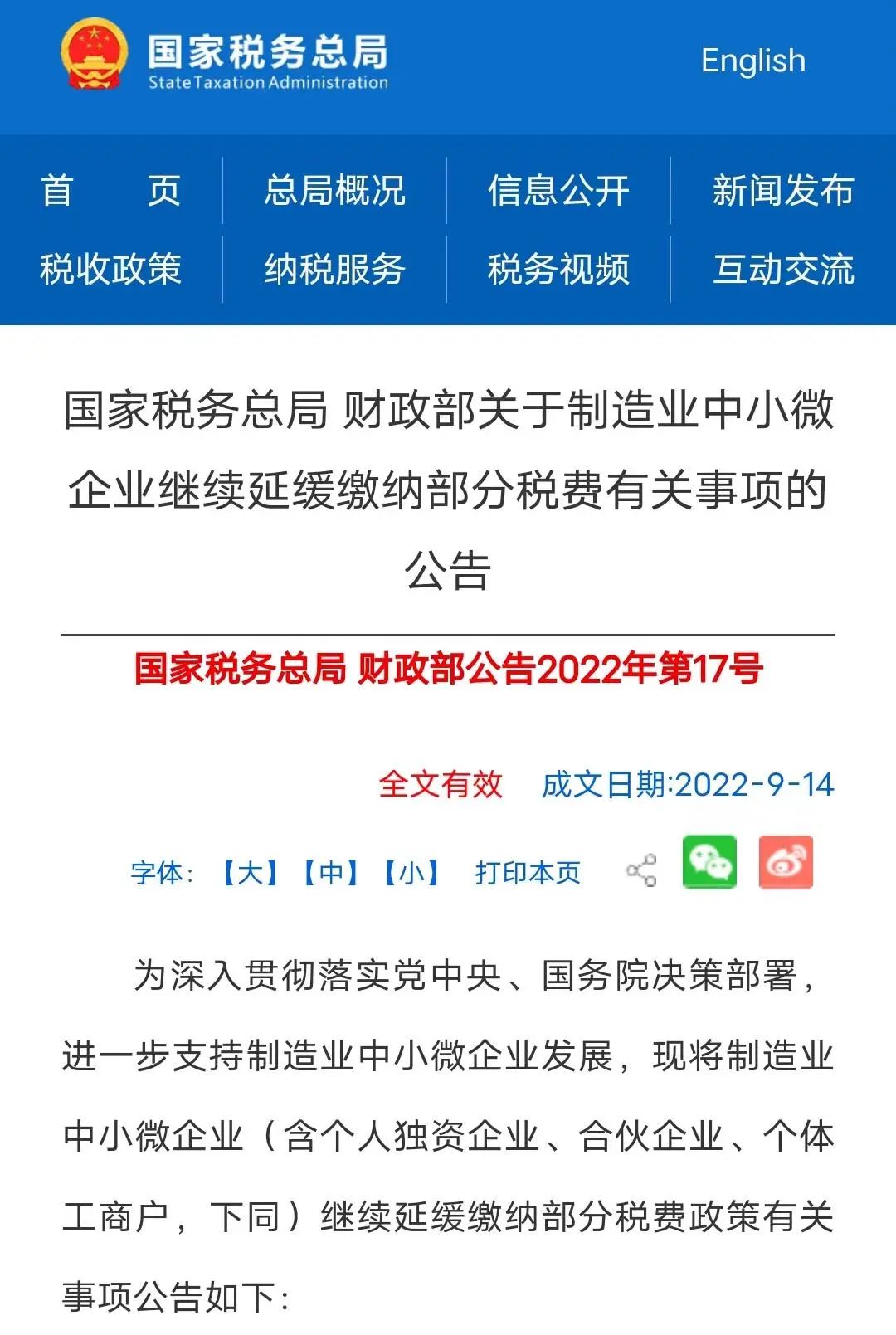Open the 税收政策 section
The image size is (896, 1335).
point(110,269)
